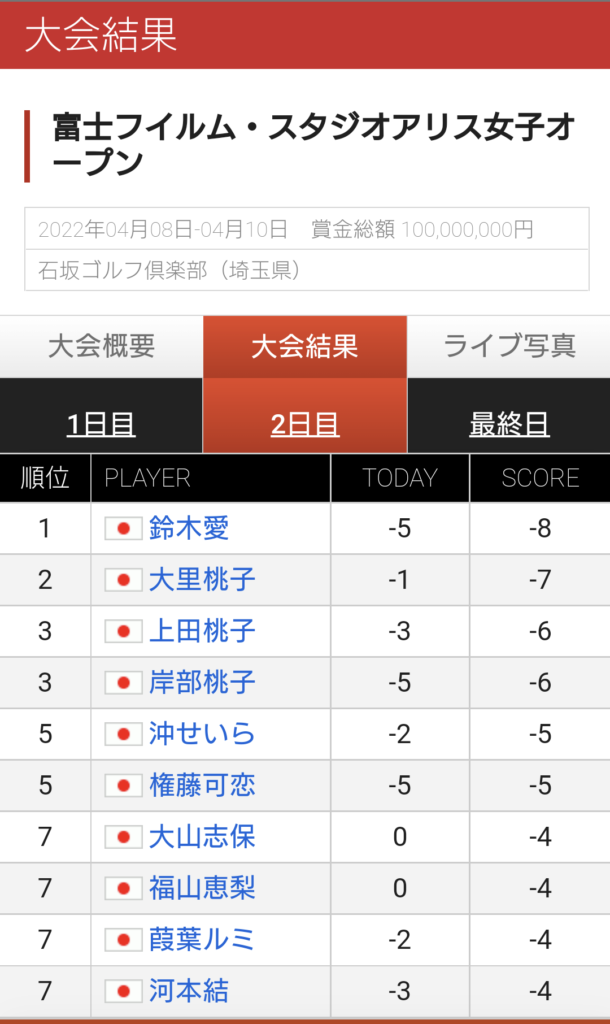Tap the 権藤可恋 link

(202, 786)
